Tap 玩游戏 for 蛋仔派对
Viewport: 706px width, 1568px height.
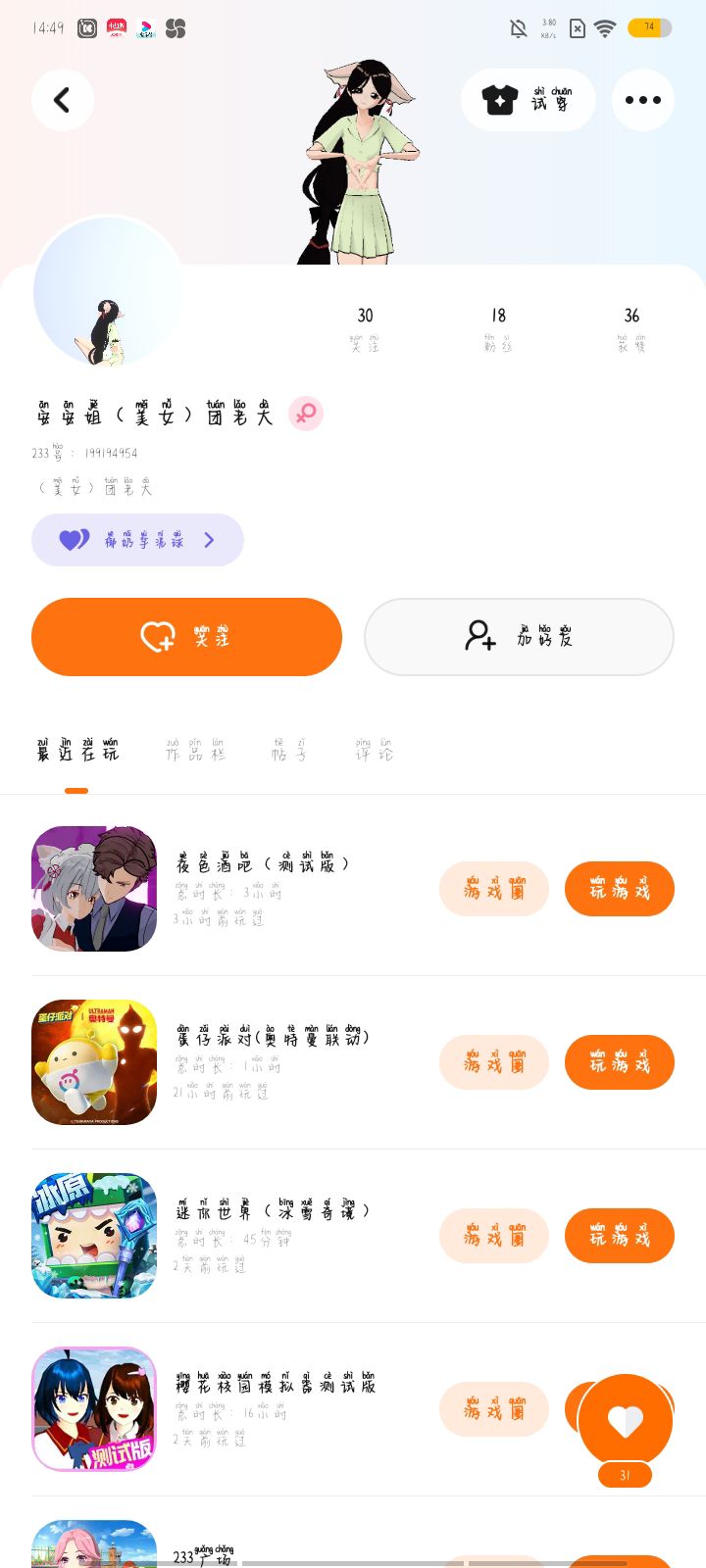coord(619,1062)
